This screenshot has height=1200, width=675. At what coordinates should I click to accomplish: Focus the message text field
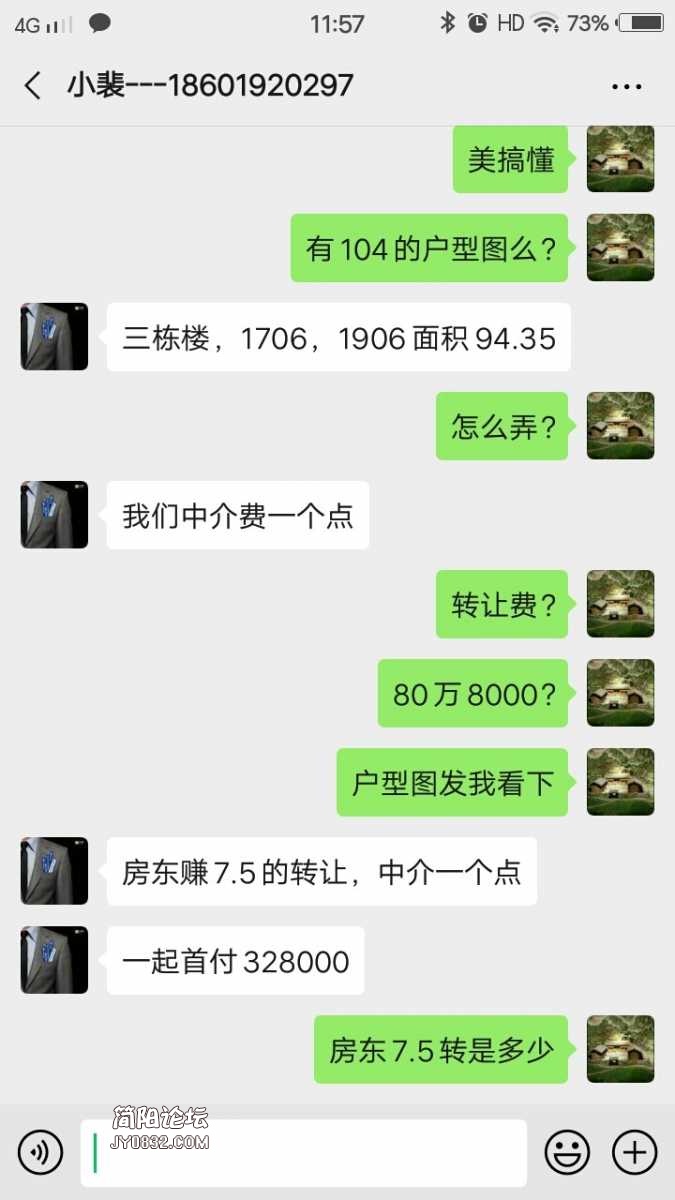coord(303,1153)
